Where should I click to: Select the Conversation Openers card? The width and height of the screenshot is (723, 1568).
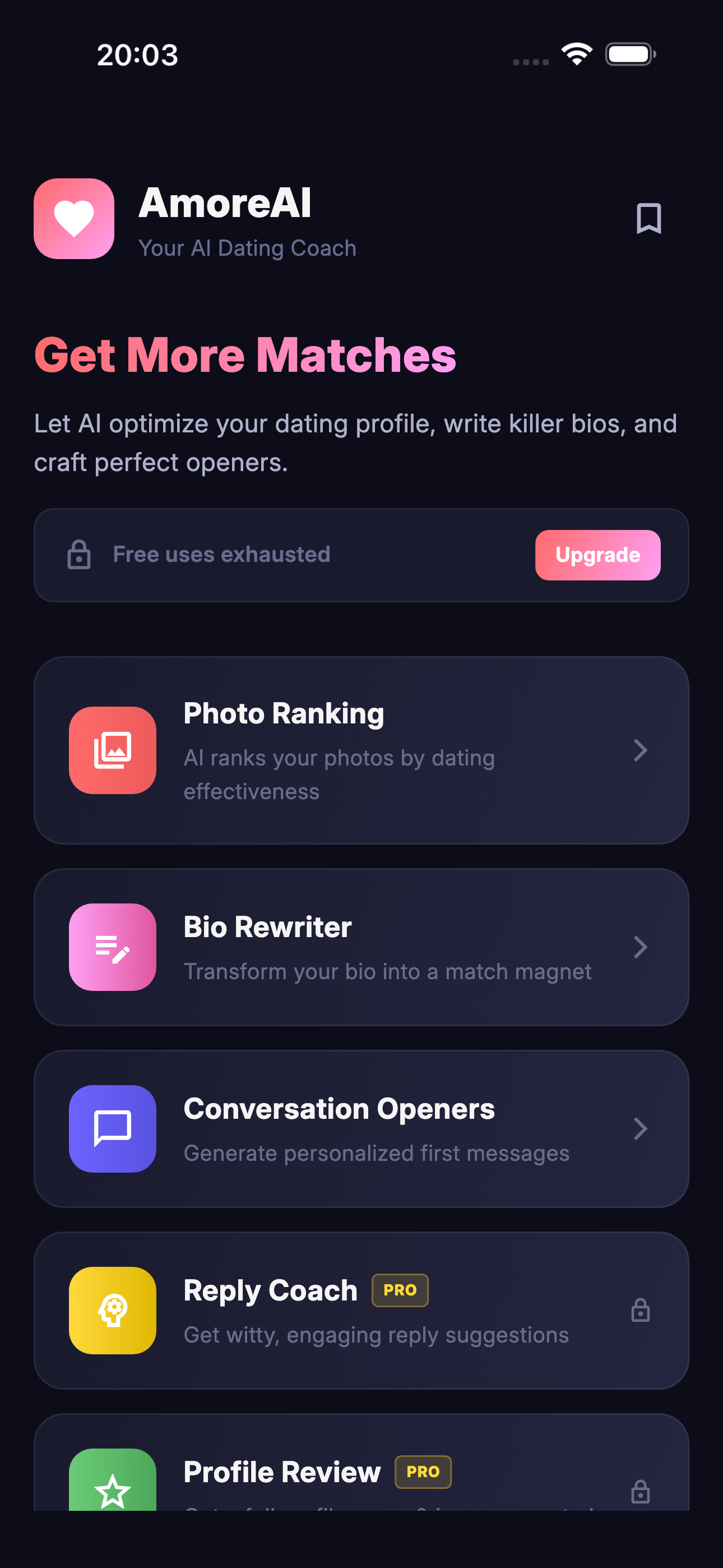click(361, 1128)
